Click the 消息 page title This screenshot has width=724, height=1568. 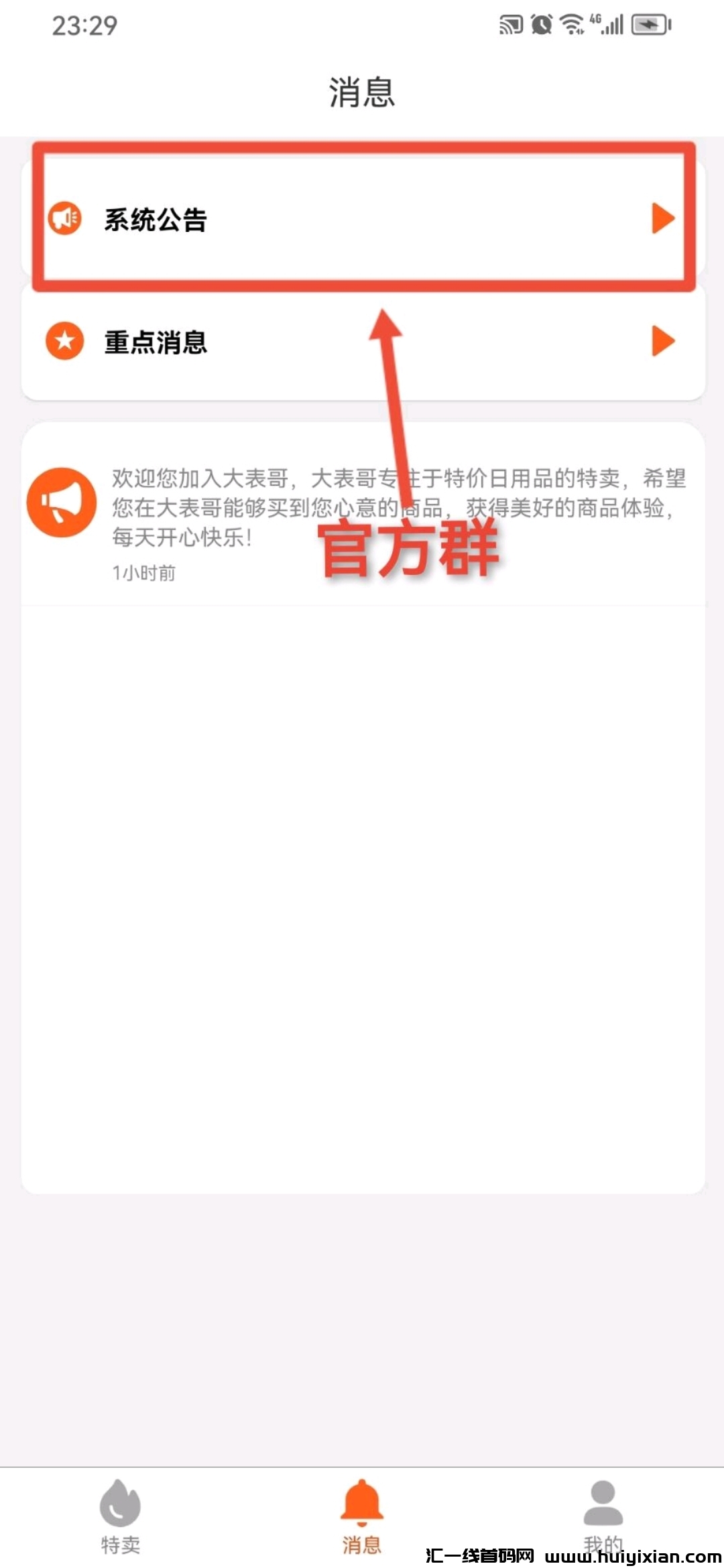pos(362,94)
